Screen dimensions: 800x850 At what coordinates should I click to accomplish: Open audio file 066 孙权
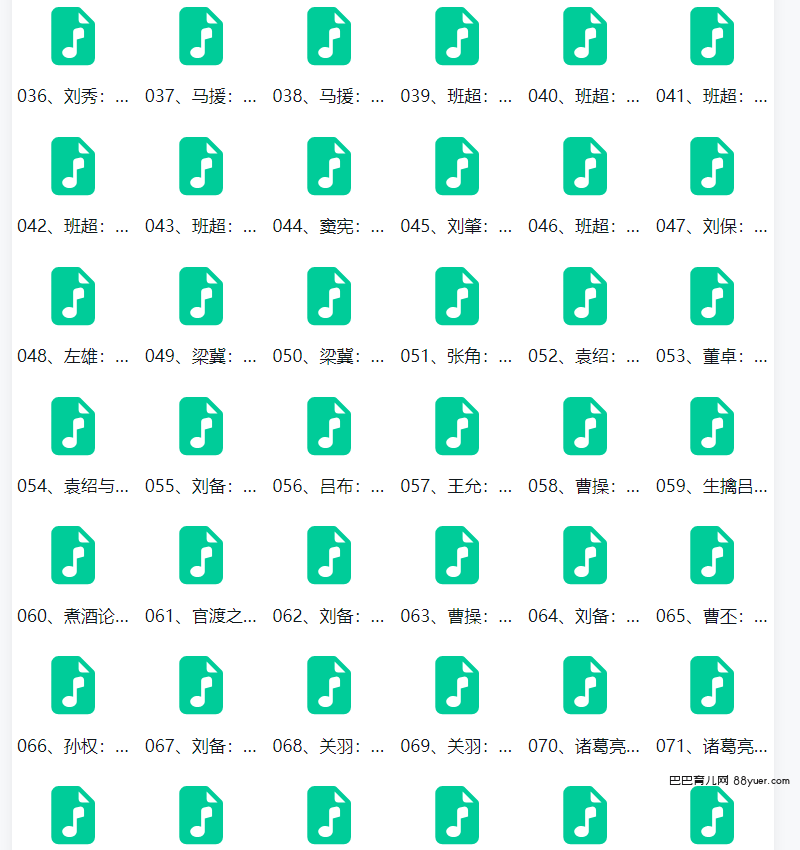pyautogui.click(x=73, y=686)
